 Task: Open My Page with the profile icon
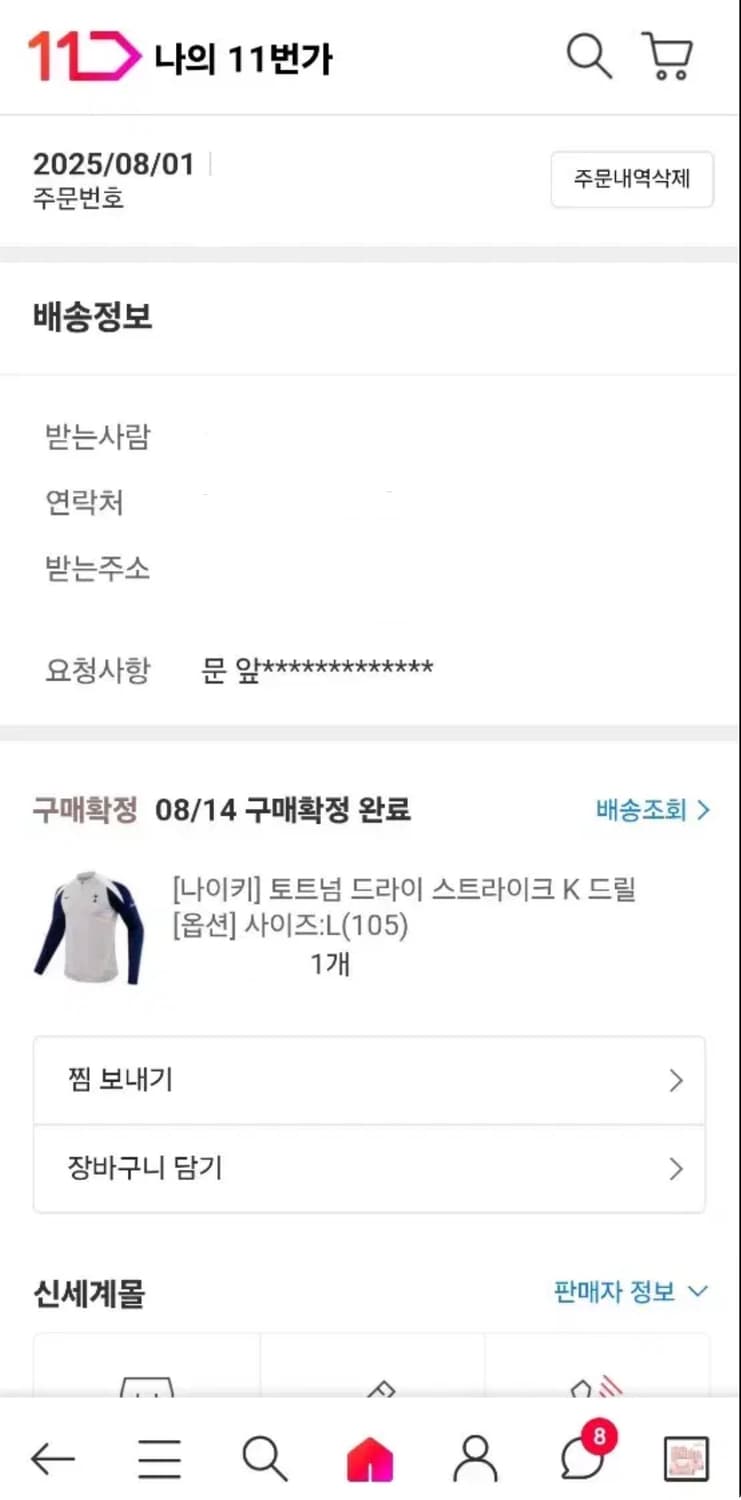click(x=477, y=1459)
